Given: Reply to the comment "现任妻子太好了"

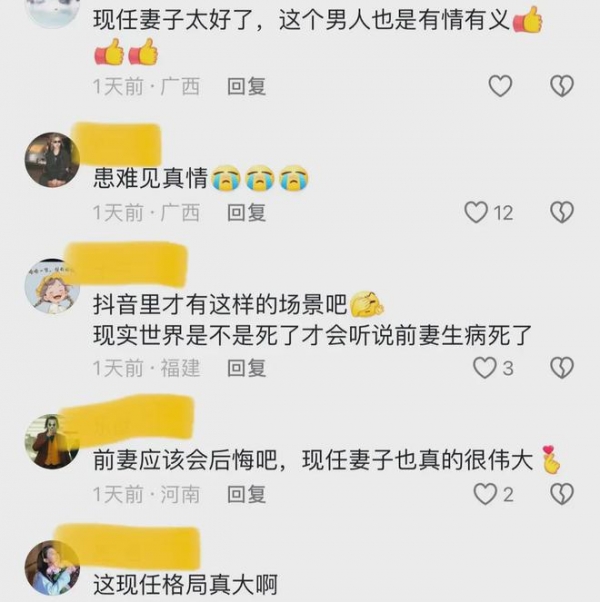Looking at the screenshot, I should (x=246, y=87).
